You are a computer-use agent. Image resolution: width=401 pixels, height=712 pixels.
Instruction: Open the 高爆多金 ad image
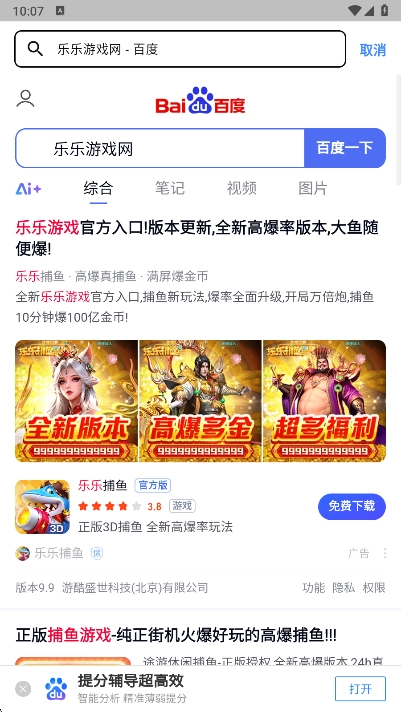coord(200,401)
